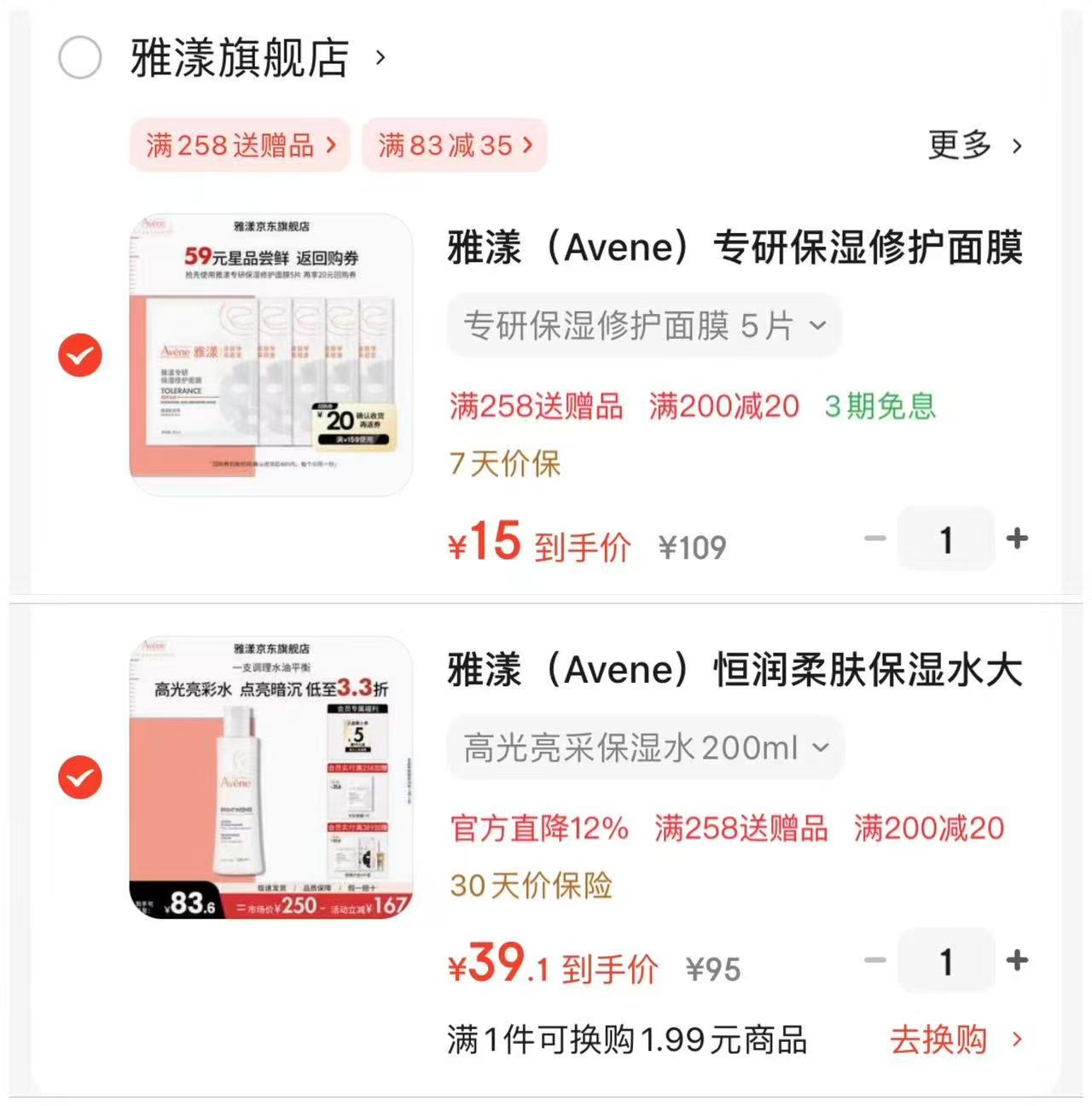
Task: Uncheck the 恒润柔肤保湿水 product checkbox
Action: [x=79, y=777]
